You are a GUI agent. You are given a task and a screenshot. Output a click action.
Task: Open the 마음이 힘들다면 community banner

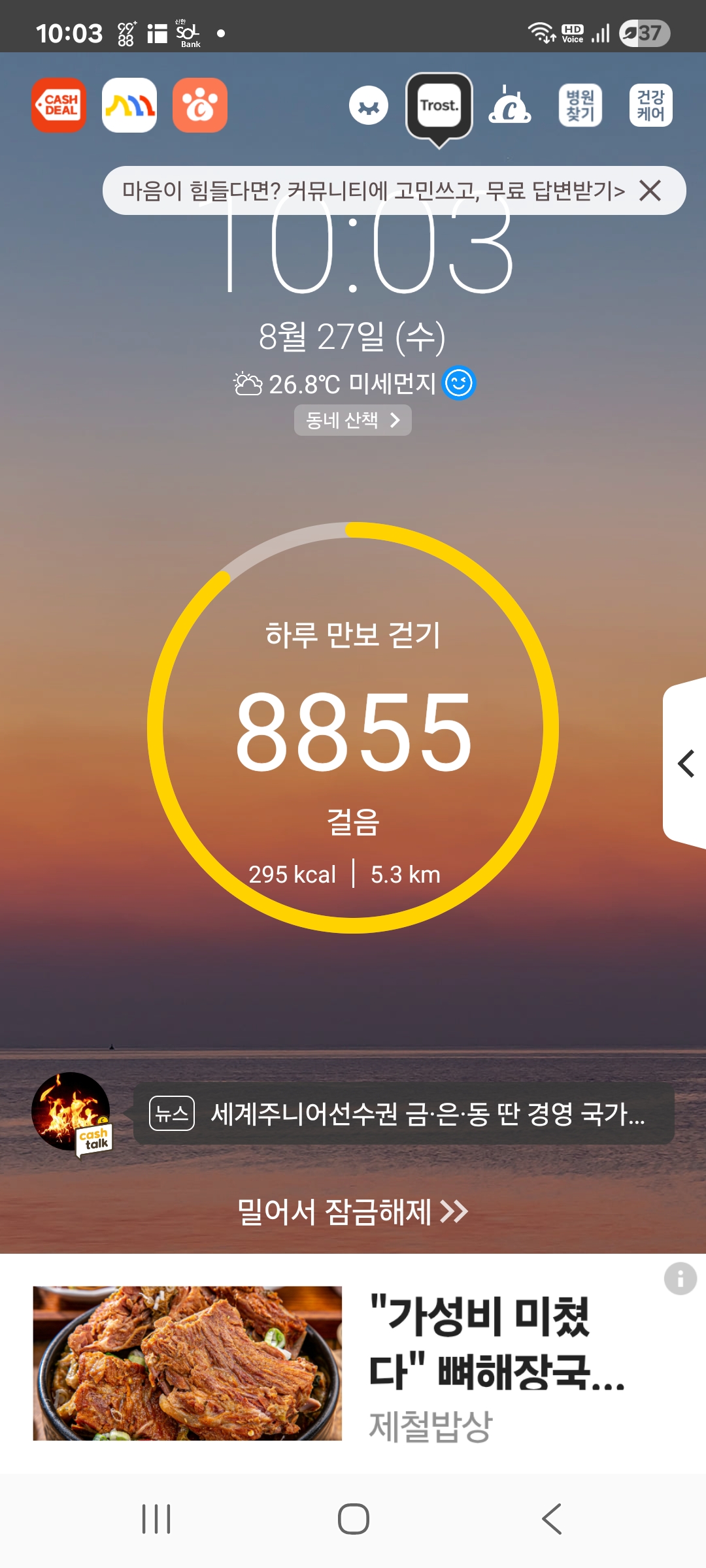(373, 191)
